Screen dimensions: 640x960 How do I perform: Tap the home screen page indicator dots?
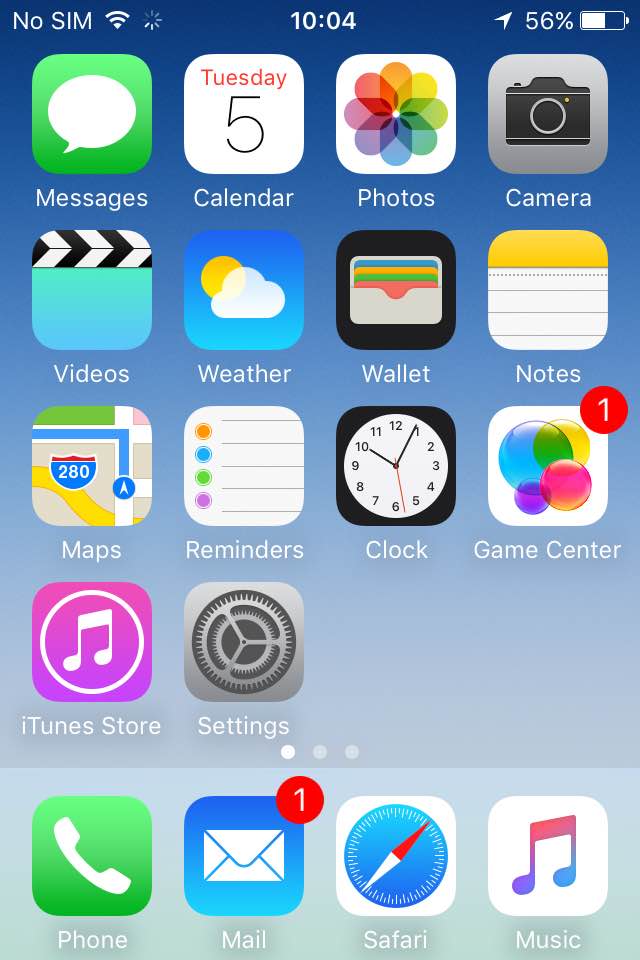coord(320,751)
